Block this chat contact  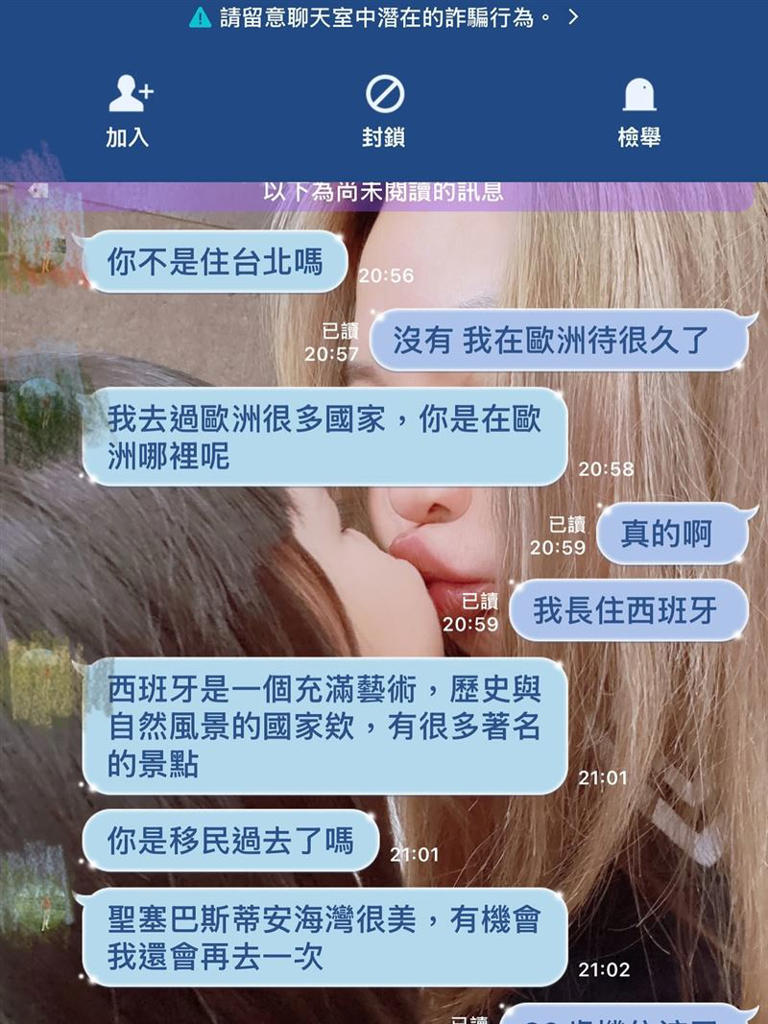(384, 112)
